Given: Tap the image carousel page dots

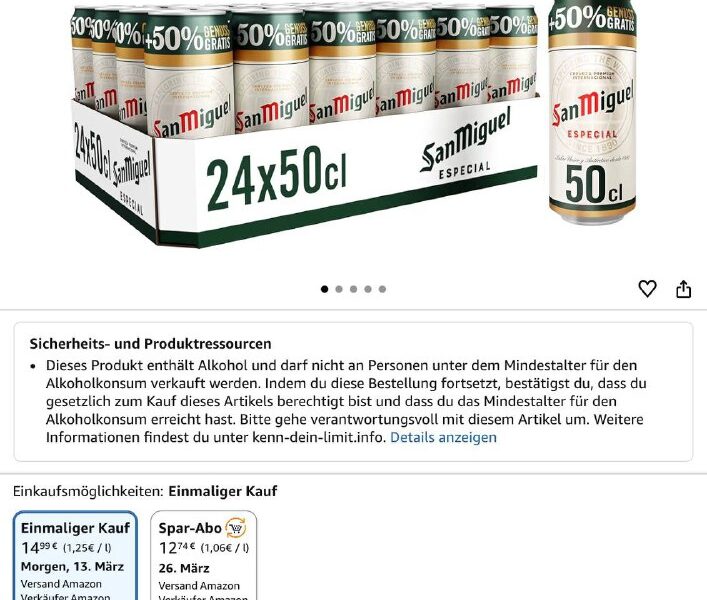Looking at the screenshot, I should (x=353, y=289).
